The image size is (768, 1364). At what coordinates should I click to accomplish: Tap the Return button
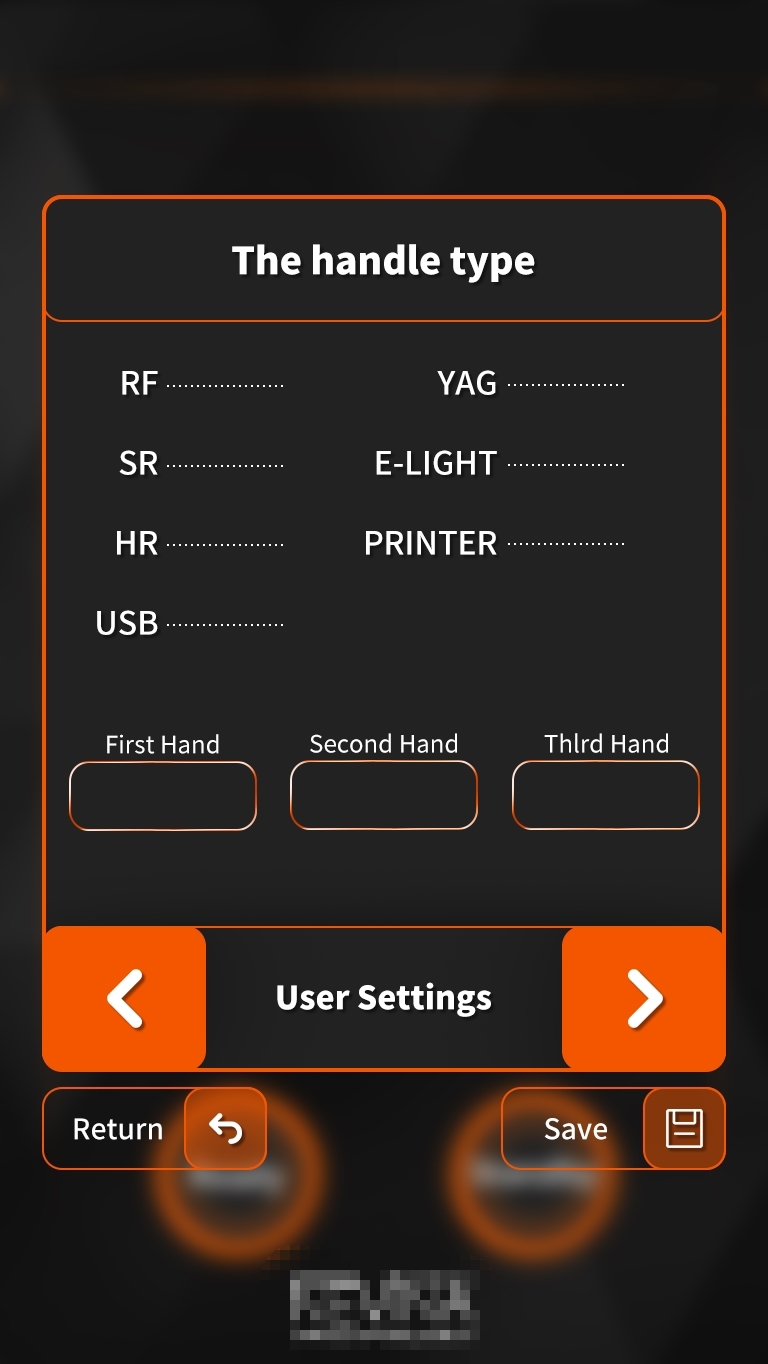pyautogui.click(x=154, y=1128)
